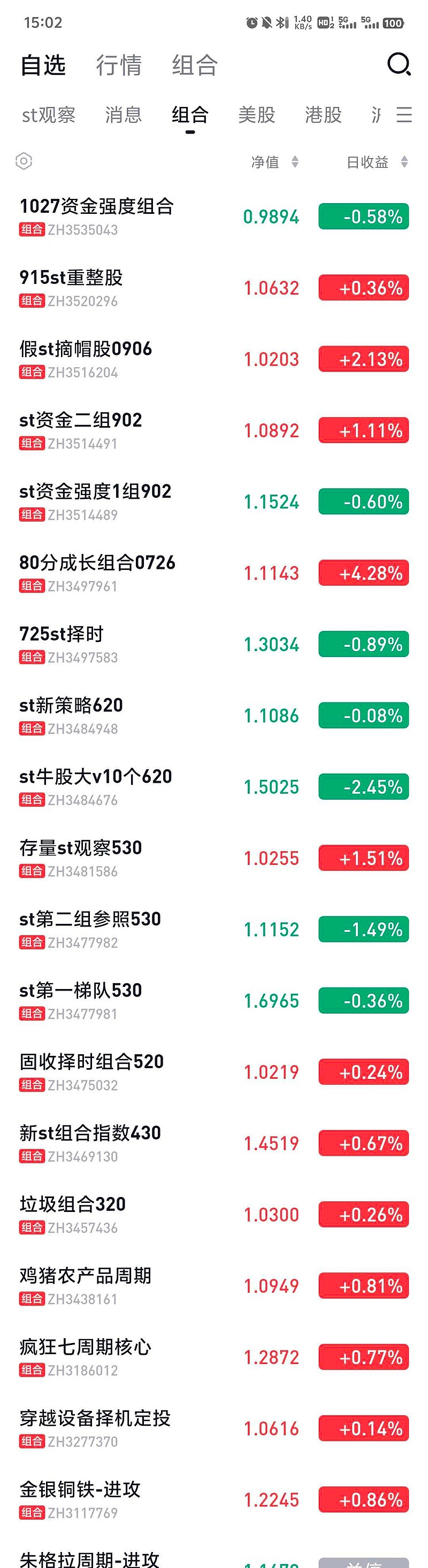Screen dimensions: 428x1568
Task: Toggle the +0.86% badge for 金银铜铁-进攻
Action: [363, 1499]
